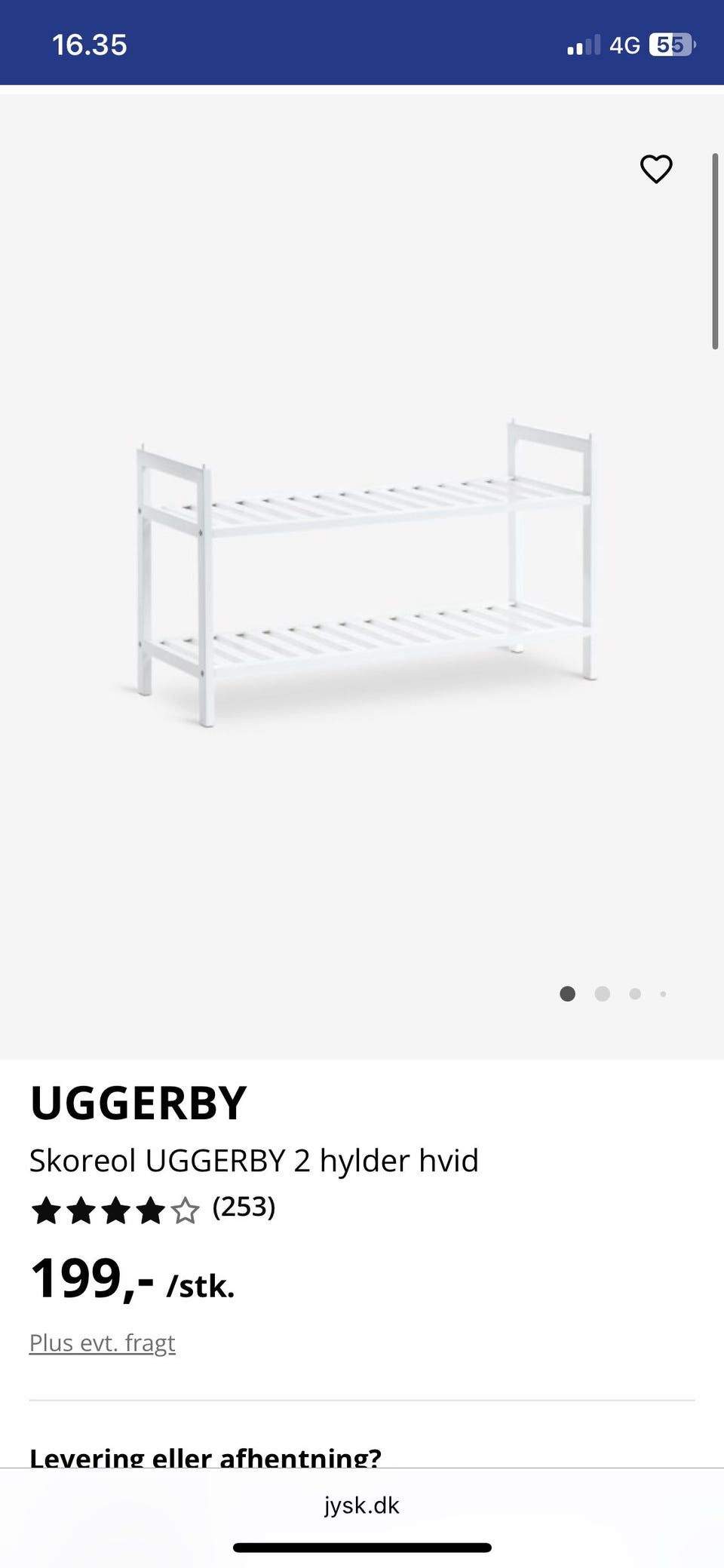Open the 253 customer reviews rating
Screen dimensions: 724x1568
coord(153,1210)
